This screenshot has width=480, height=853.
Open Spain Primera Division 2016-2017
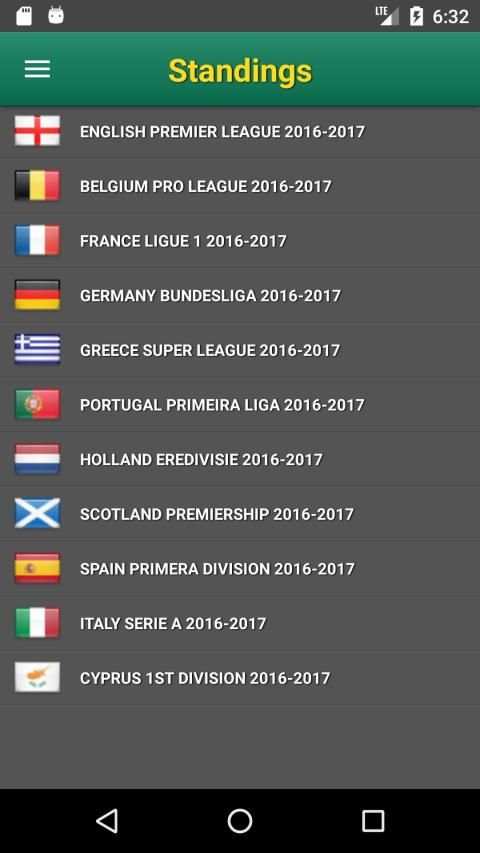click(x=240, y=568)
